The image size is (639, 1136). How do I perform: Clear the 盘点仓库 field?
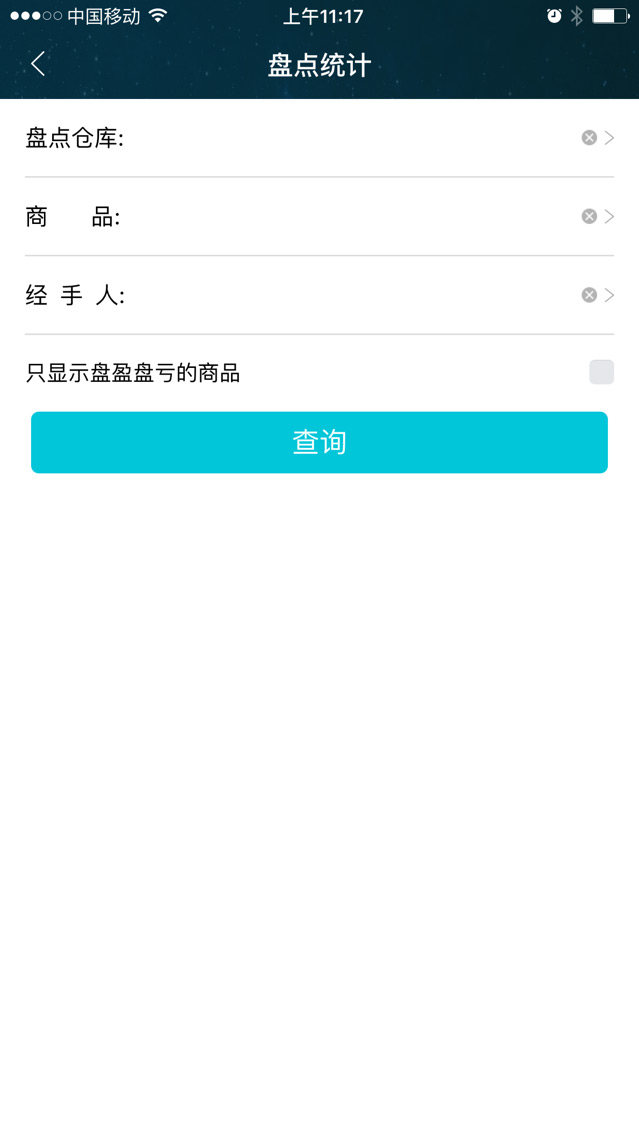click(x=589, y=138)
